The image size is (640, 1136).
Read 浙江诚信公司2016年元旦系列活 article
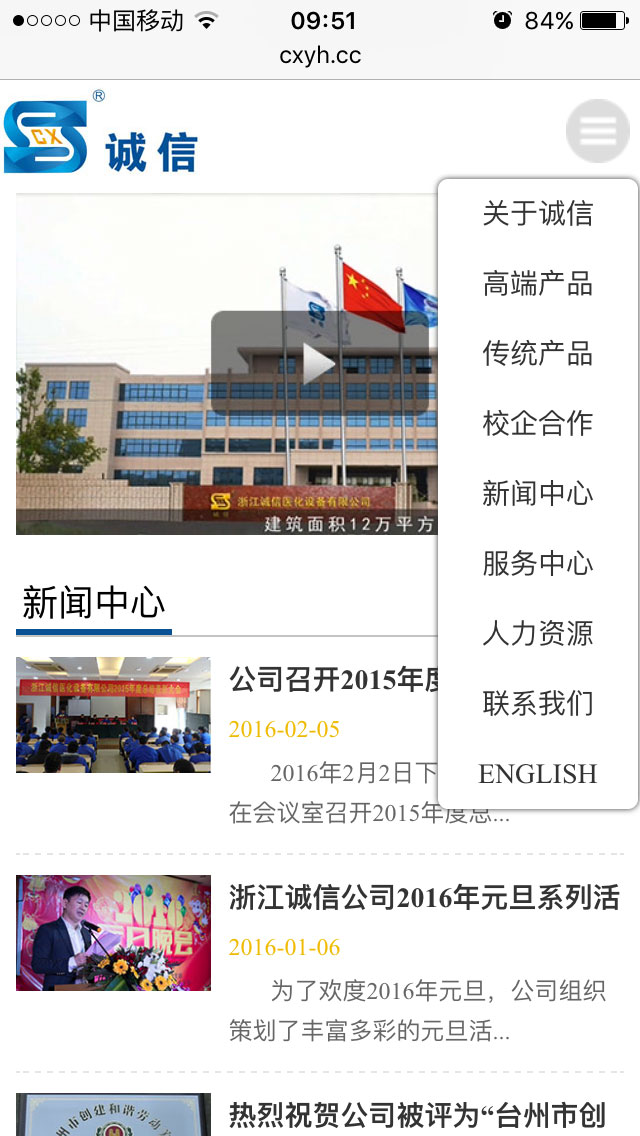coord(424,897)
